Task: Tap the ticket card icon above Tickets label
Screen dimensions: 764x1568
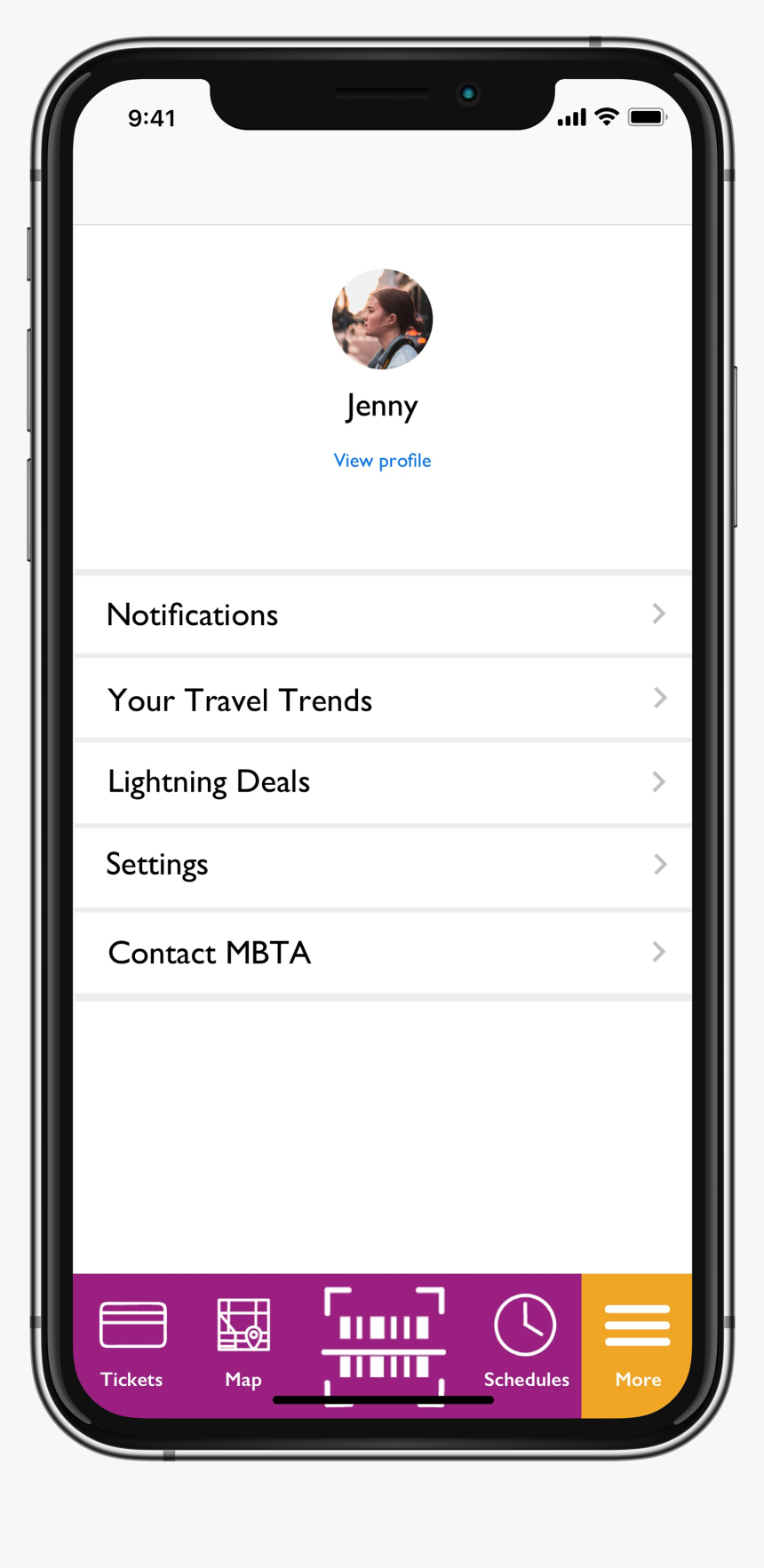Action: tap(131, 1326)
